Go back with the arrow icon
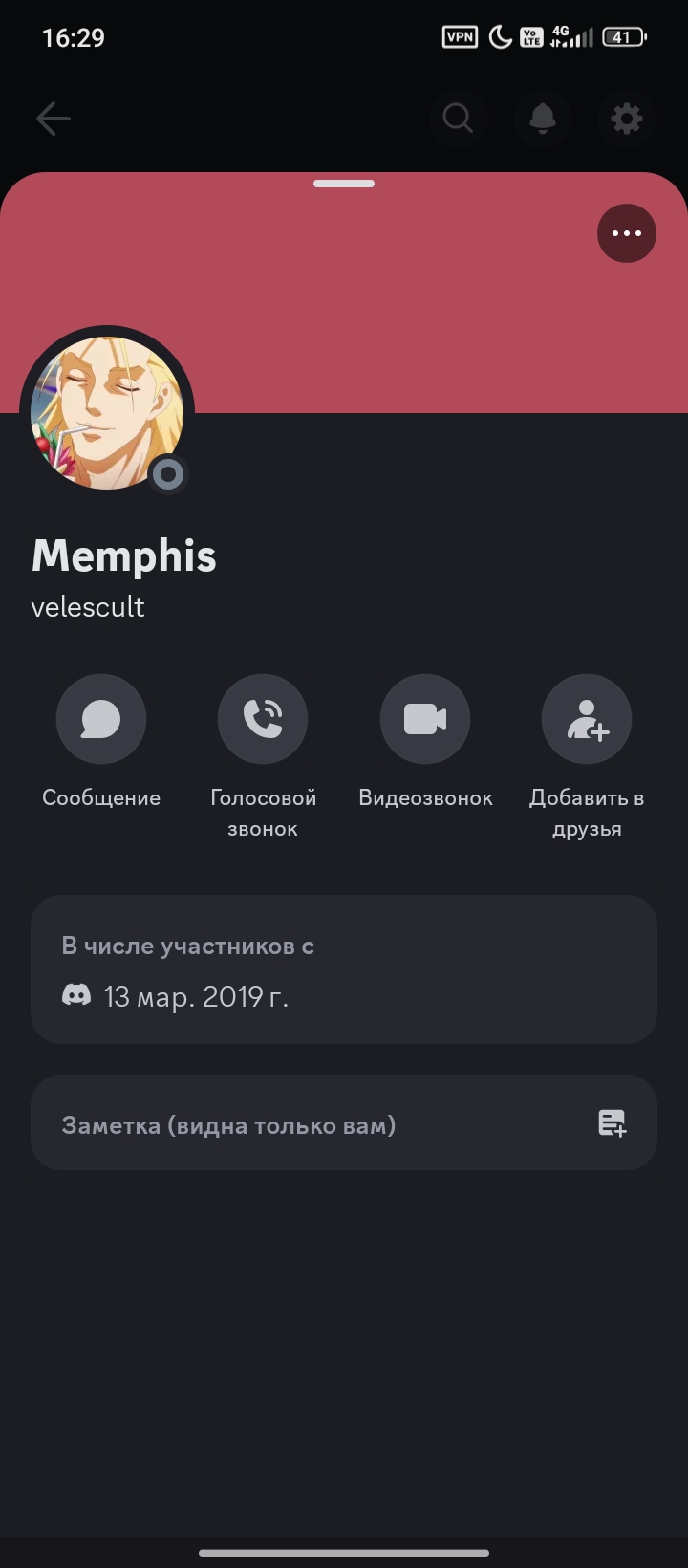 54,119
